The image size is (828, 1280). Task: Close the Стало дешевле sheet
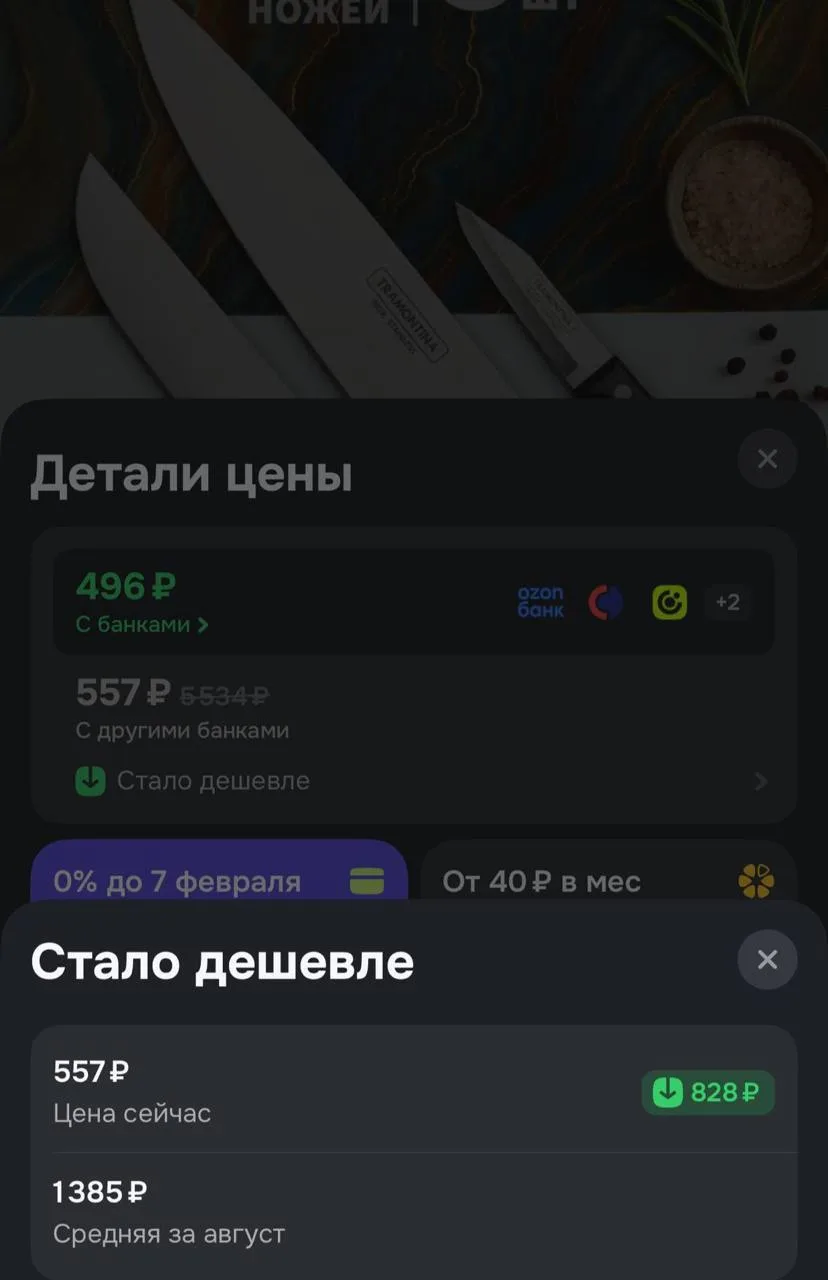click(x=767, y=960)
